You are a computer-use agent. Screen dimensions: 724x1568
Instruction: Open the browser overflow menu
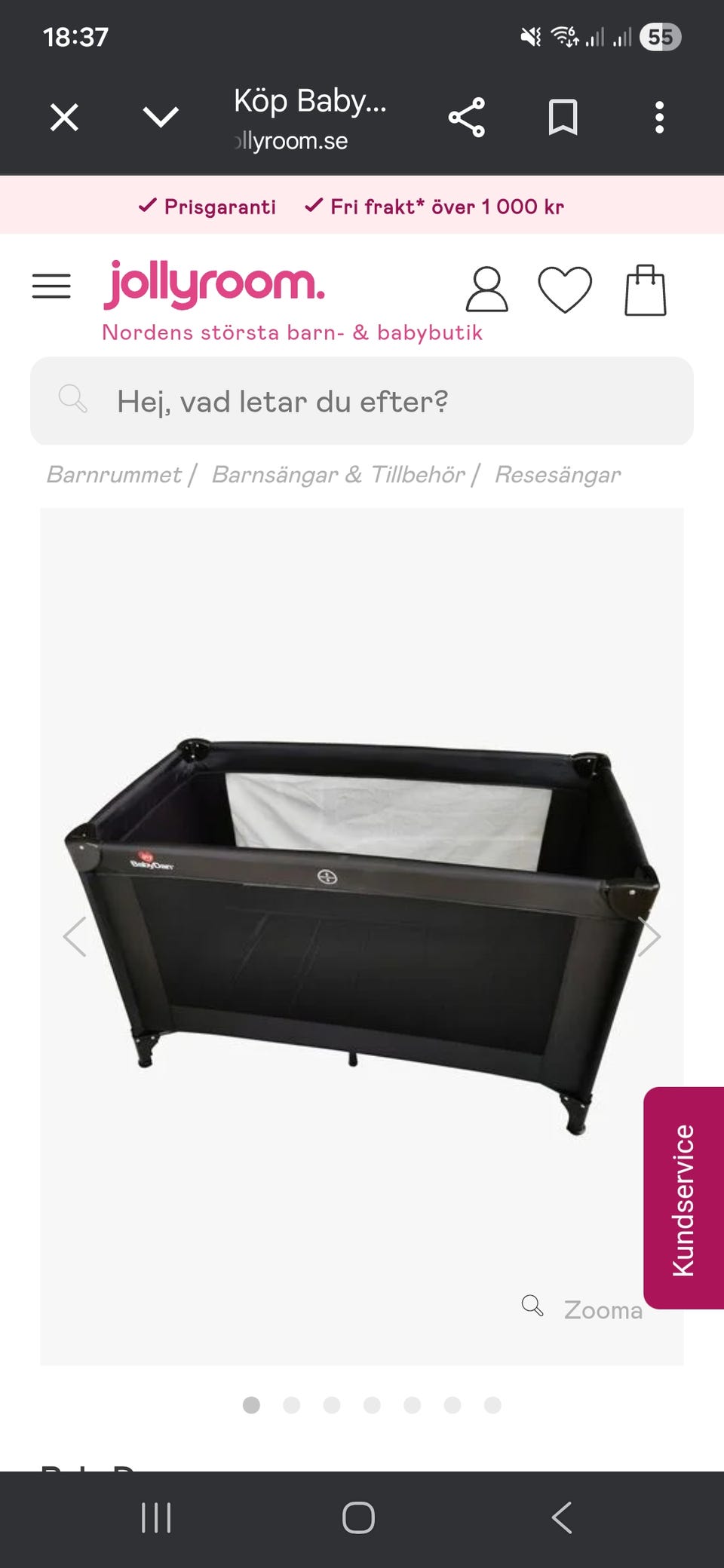coord(659,118)
